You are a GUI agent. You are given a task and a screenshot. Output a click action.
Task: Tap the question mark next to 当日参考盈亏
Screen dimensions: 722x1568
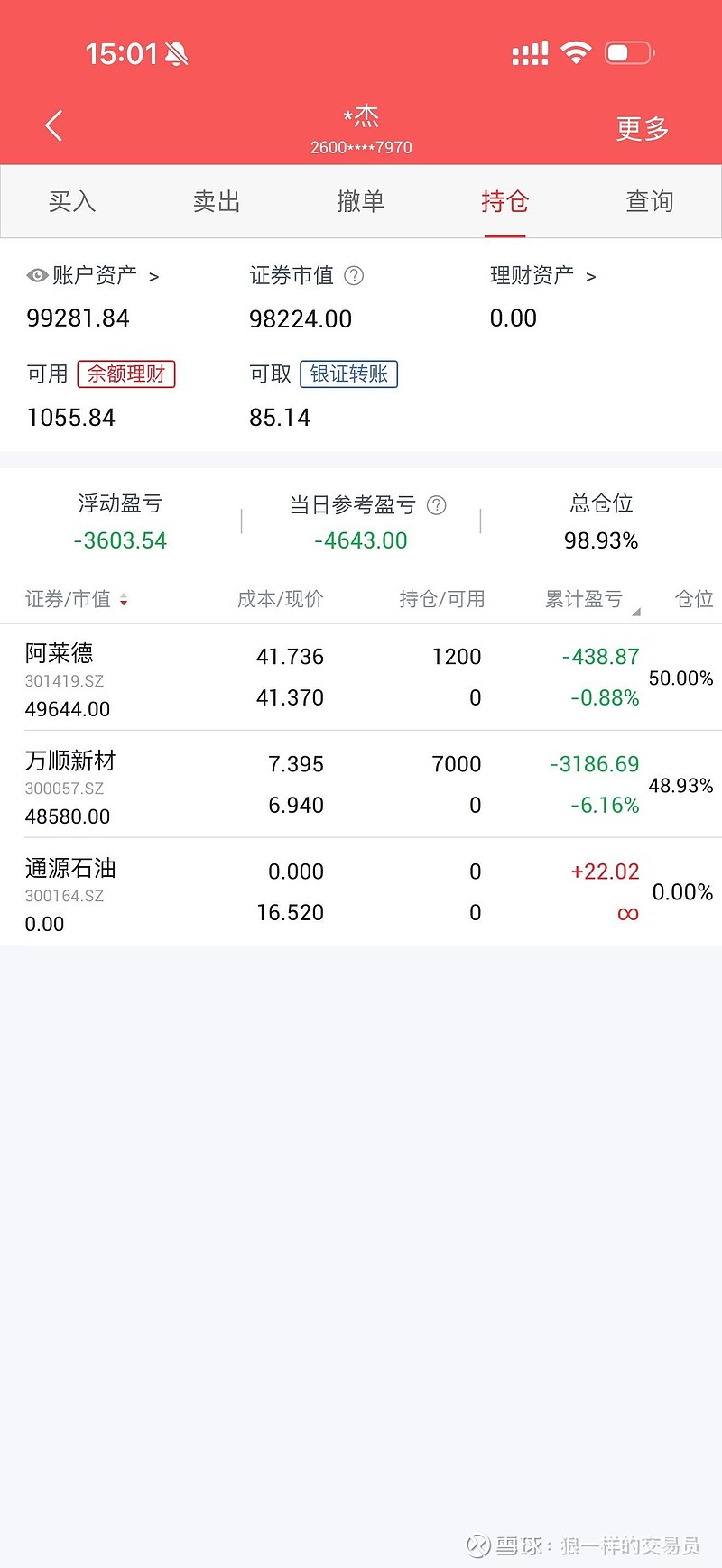click(436, 505)
